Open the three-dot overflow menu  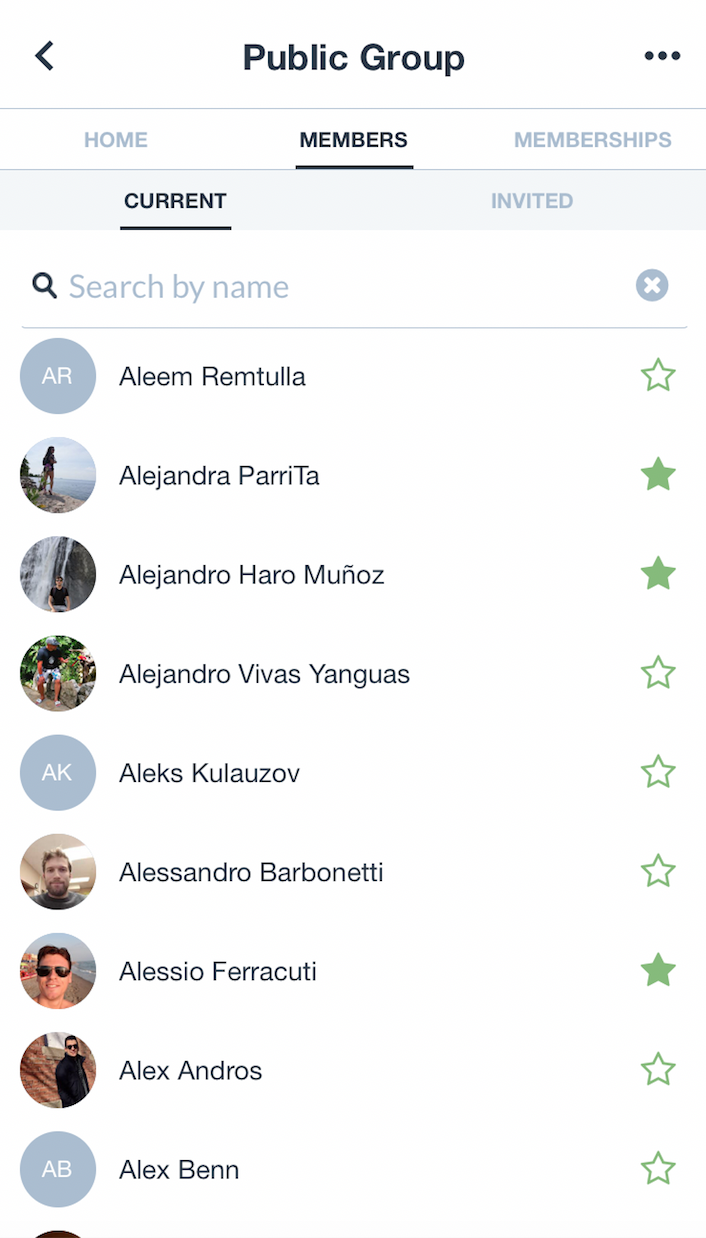pyautogui.click(x=662, y=57)
